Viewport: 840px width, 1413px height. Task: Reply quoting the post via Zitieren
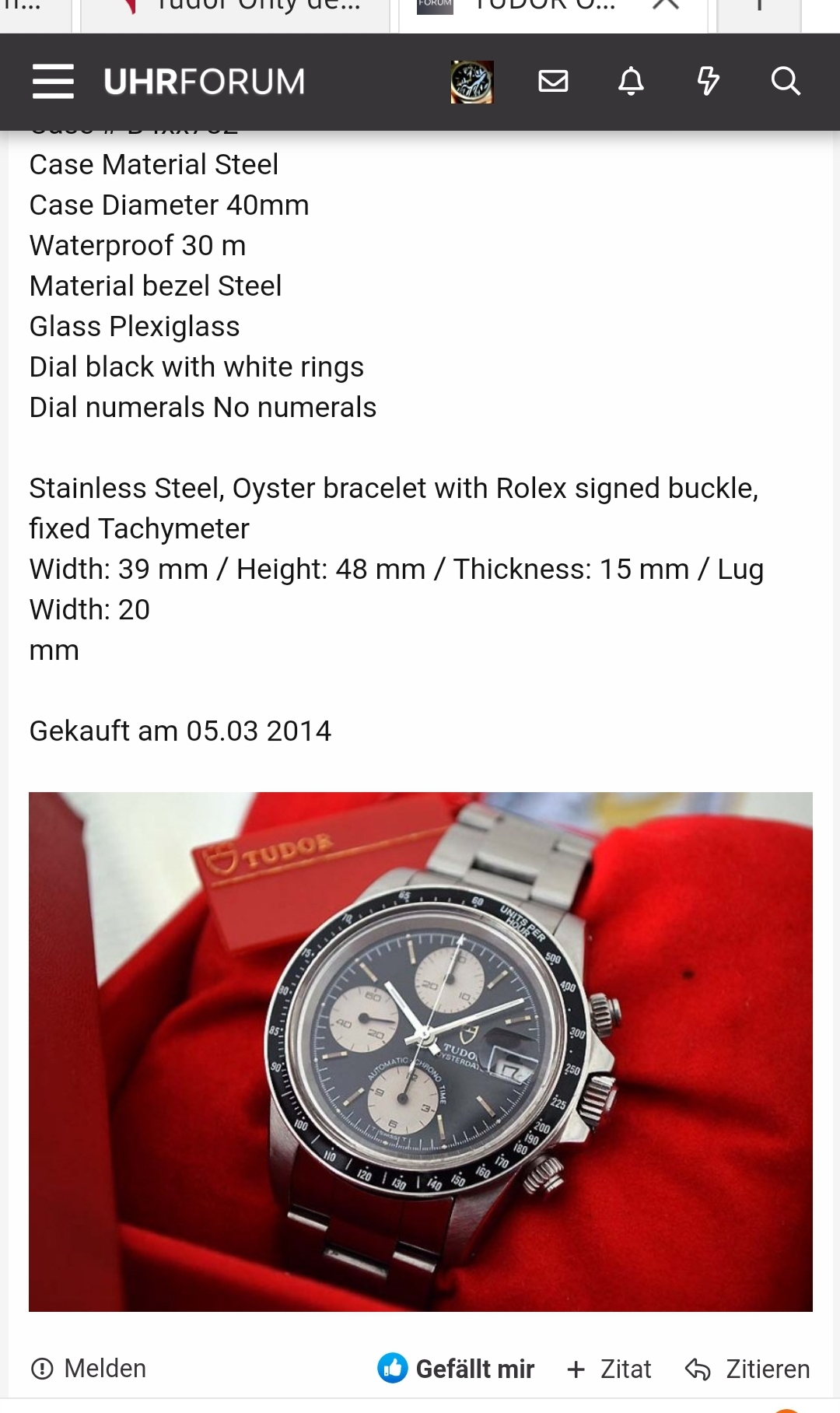point(747,1369)
